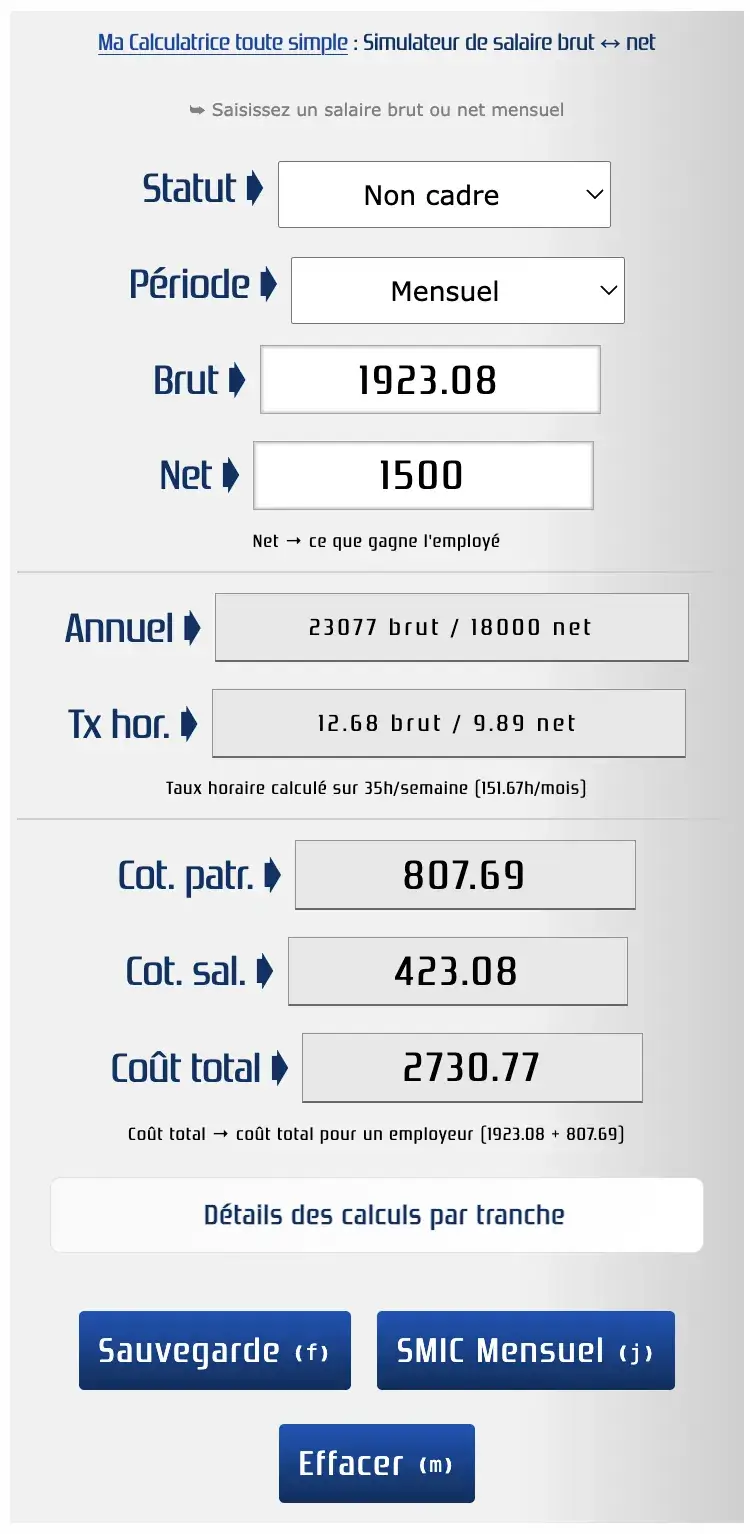Click the arrow icon next to Annuel
The height and width of the screenshot is (1534, 750).
[193, 627]
